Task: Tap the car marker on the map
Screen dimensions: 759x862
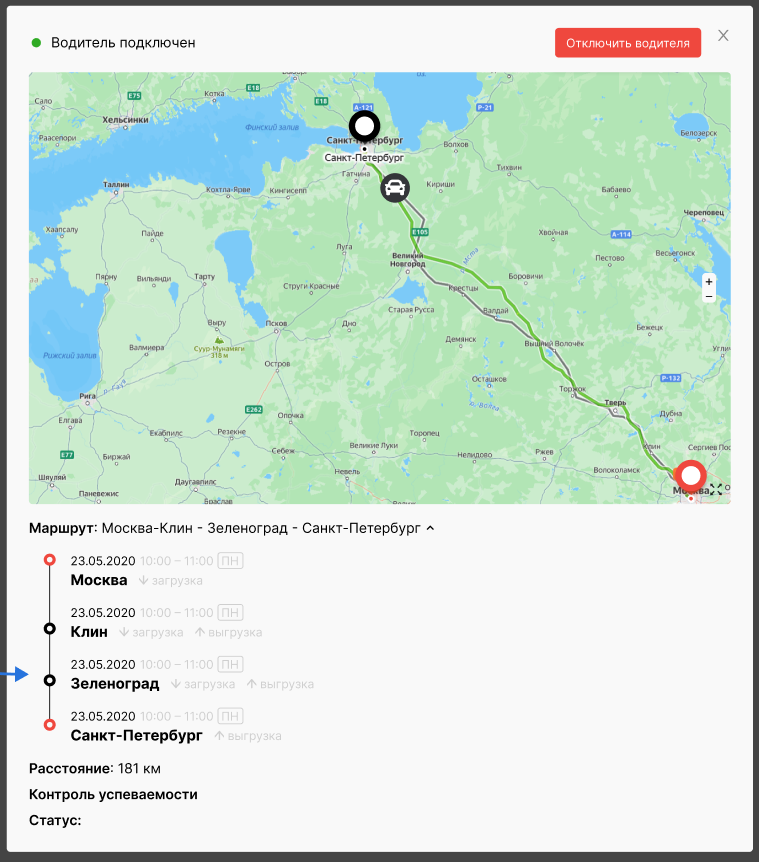Action: [x=395, y=188]
